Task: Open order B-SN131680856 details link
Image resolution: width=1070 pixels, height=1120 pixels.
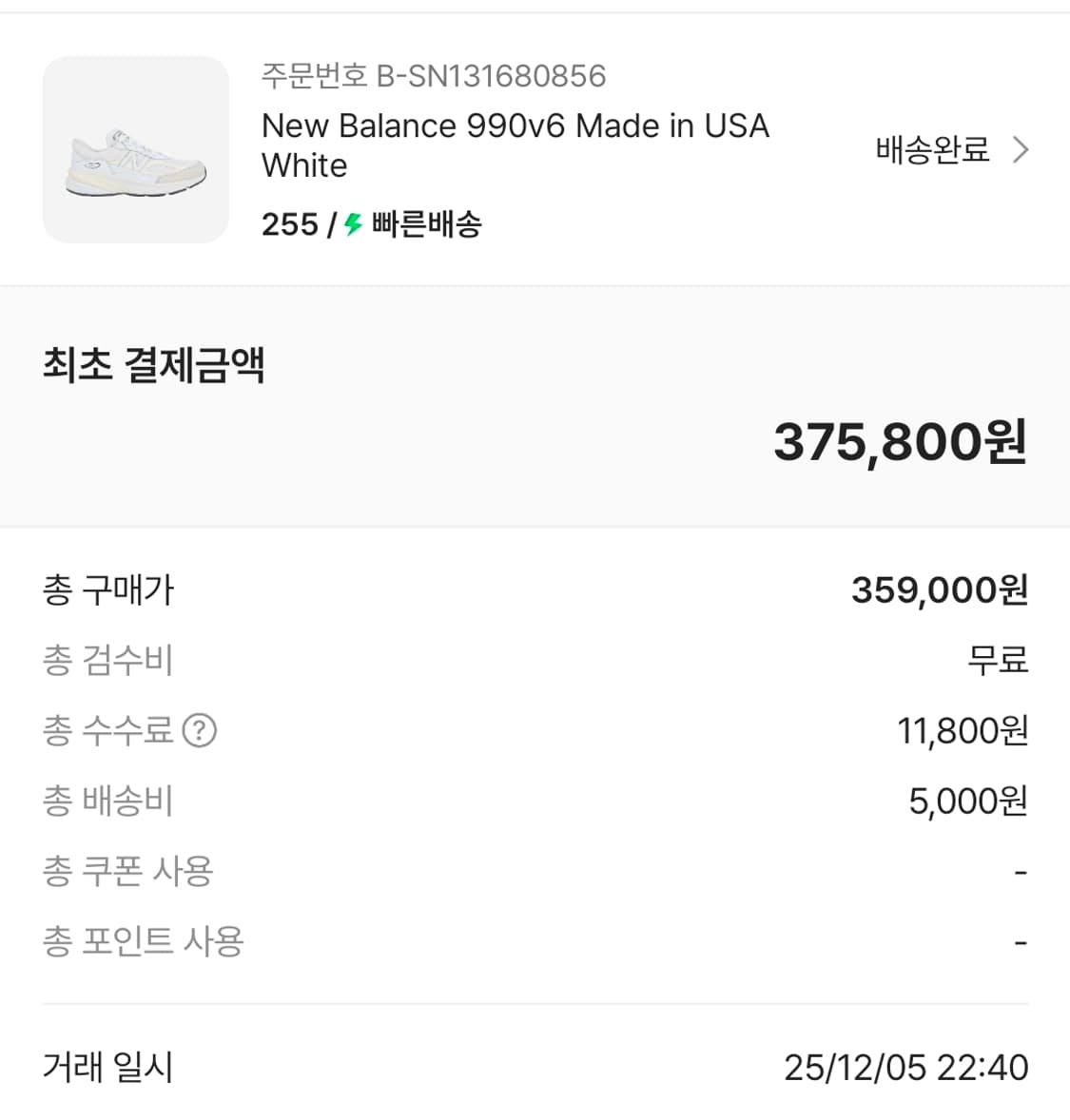Action: (433, 77)
